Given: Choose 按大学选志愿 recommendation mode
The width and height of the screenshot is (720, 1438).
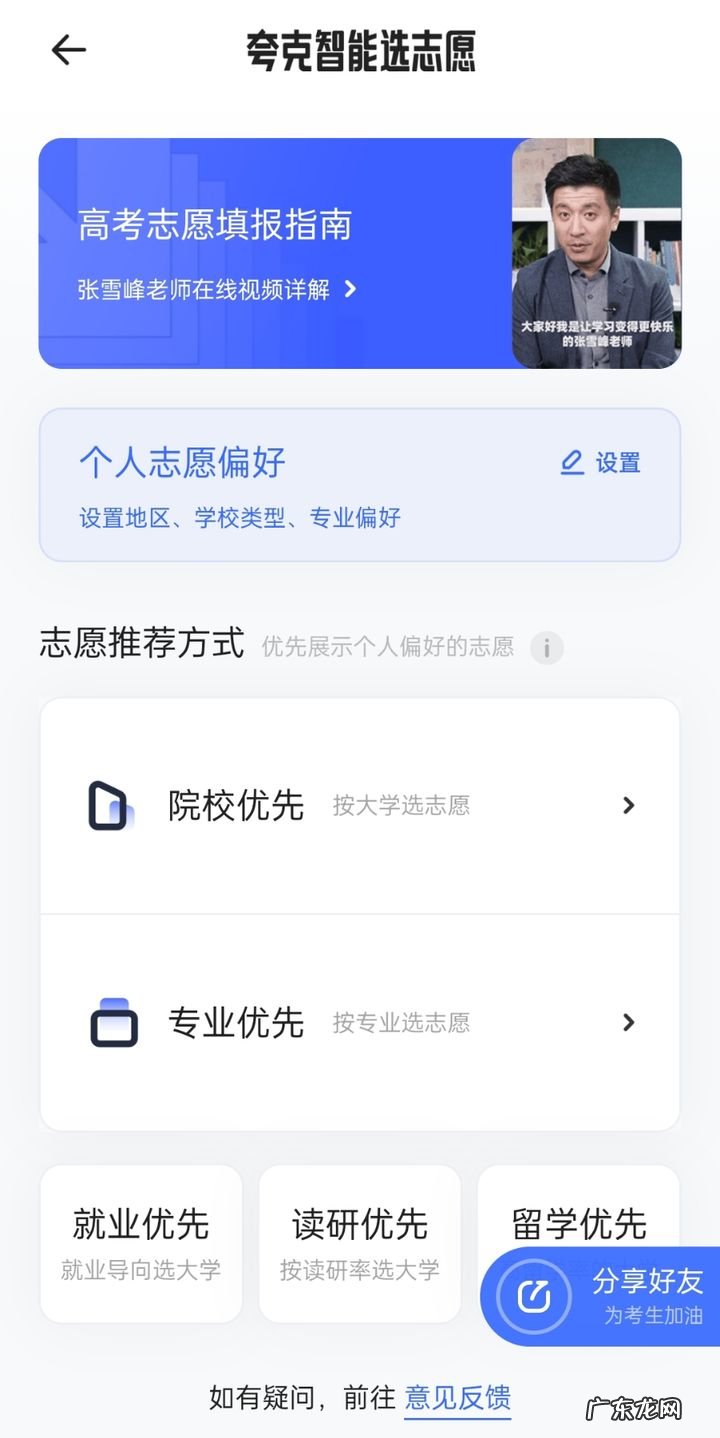Looking at the screenshot, I should tap(359, 805).
